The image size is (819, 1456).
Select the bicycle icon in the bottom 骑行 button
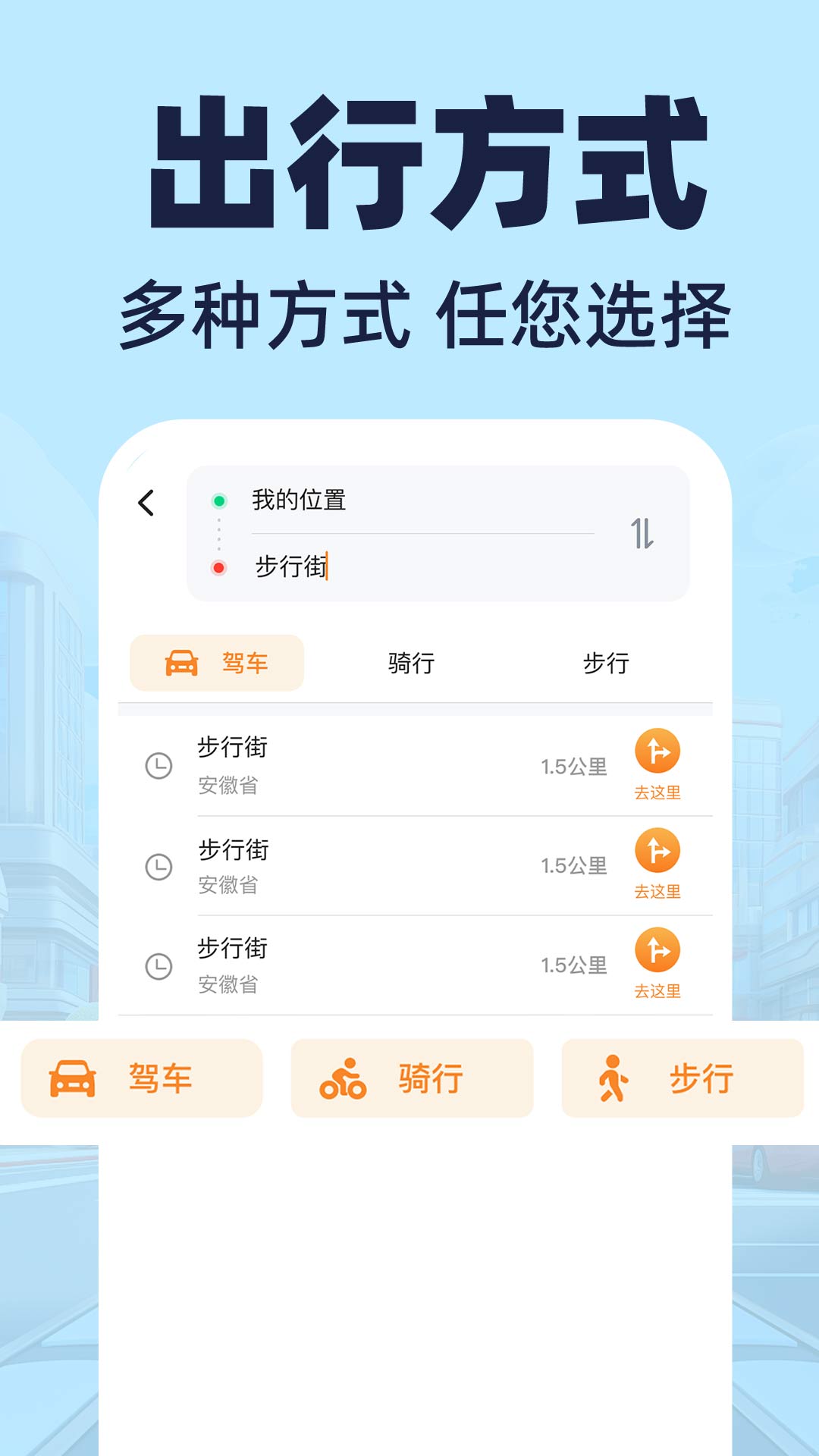(343, 1079)
